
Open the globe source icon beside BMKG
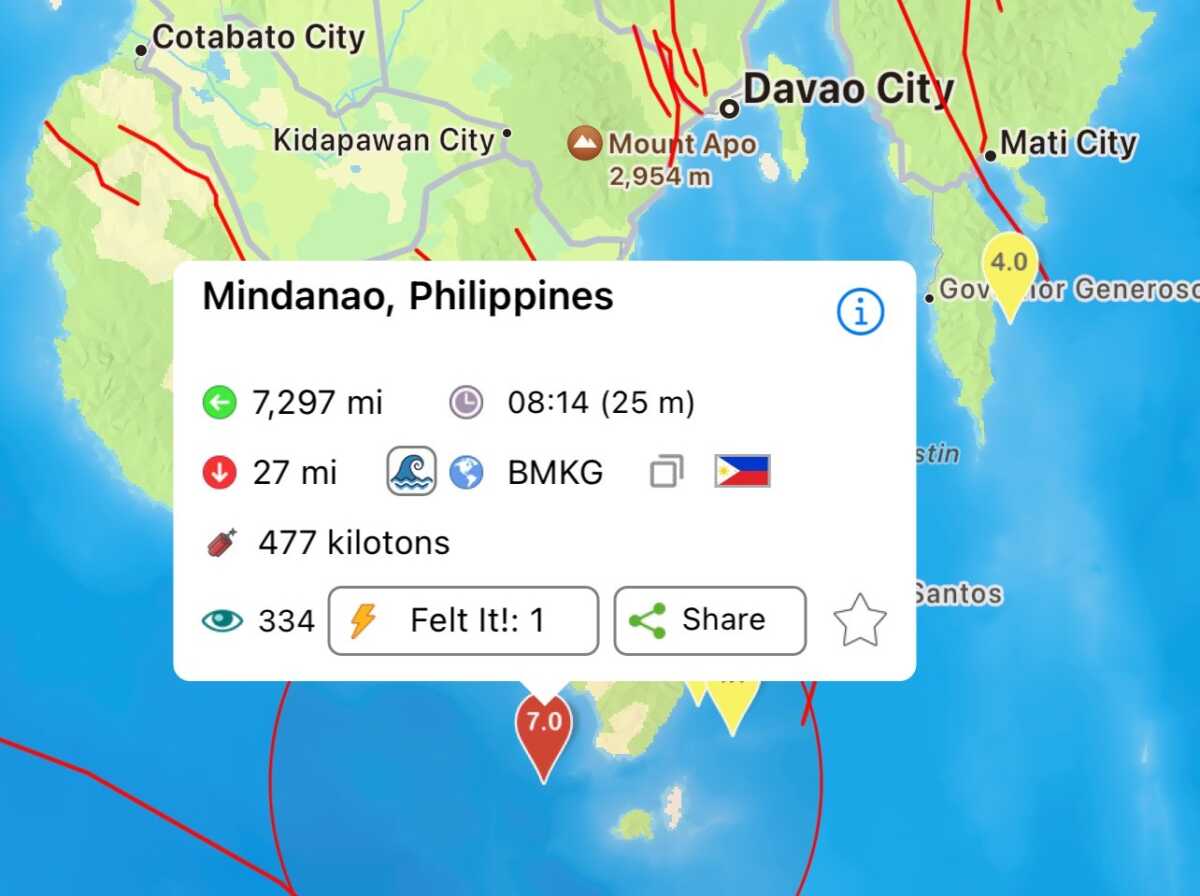pyautogui.click(x=466, y=472)
